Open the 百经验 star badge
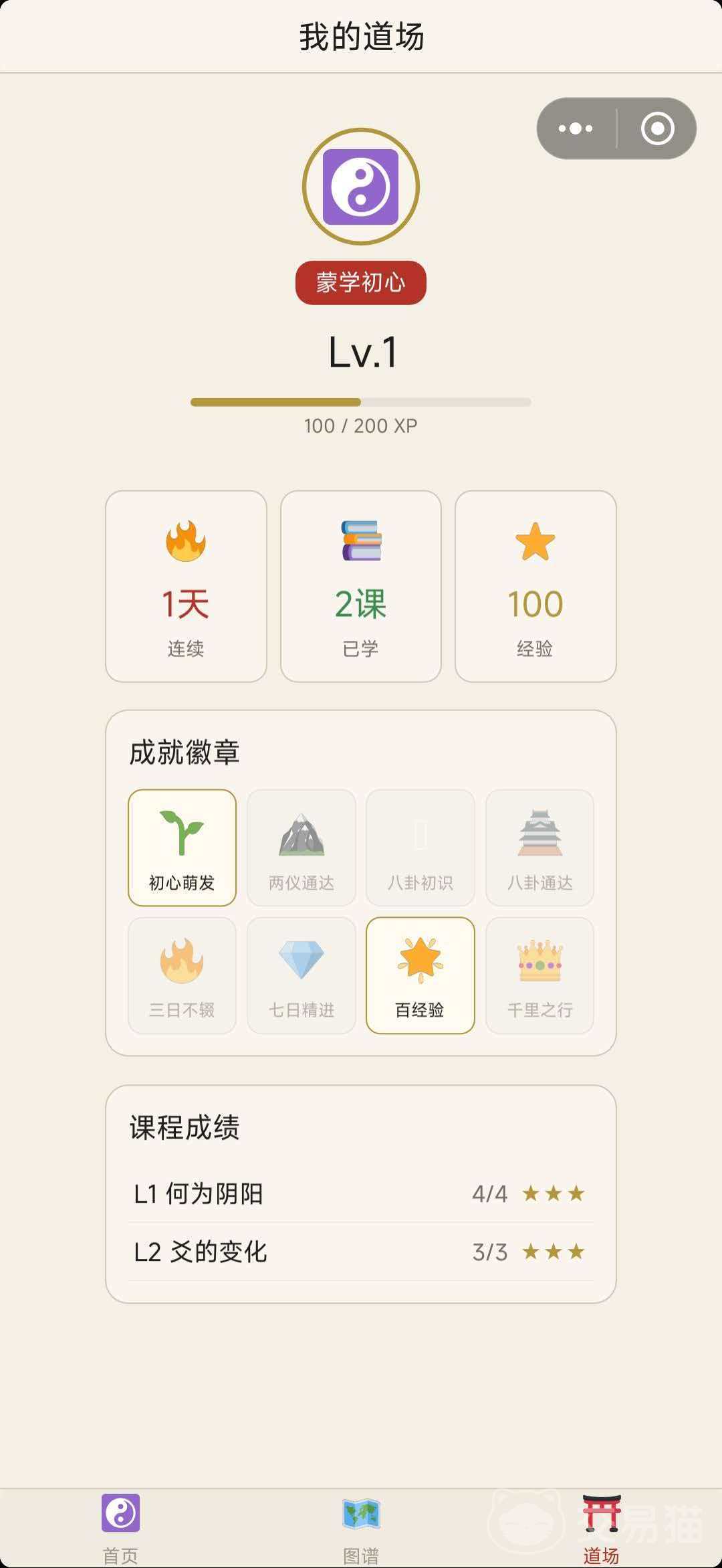The width and height of the screenshot is (722, 1568). coord(420,975)
